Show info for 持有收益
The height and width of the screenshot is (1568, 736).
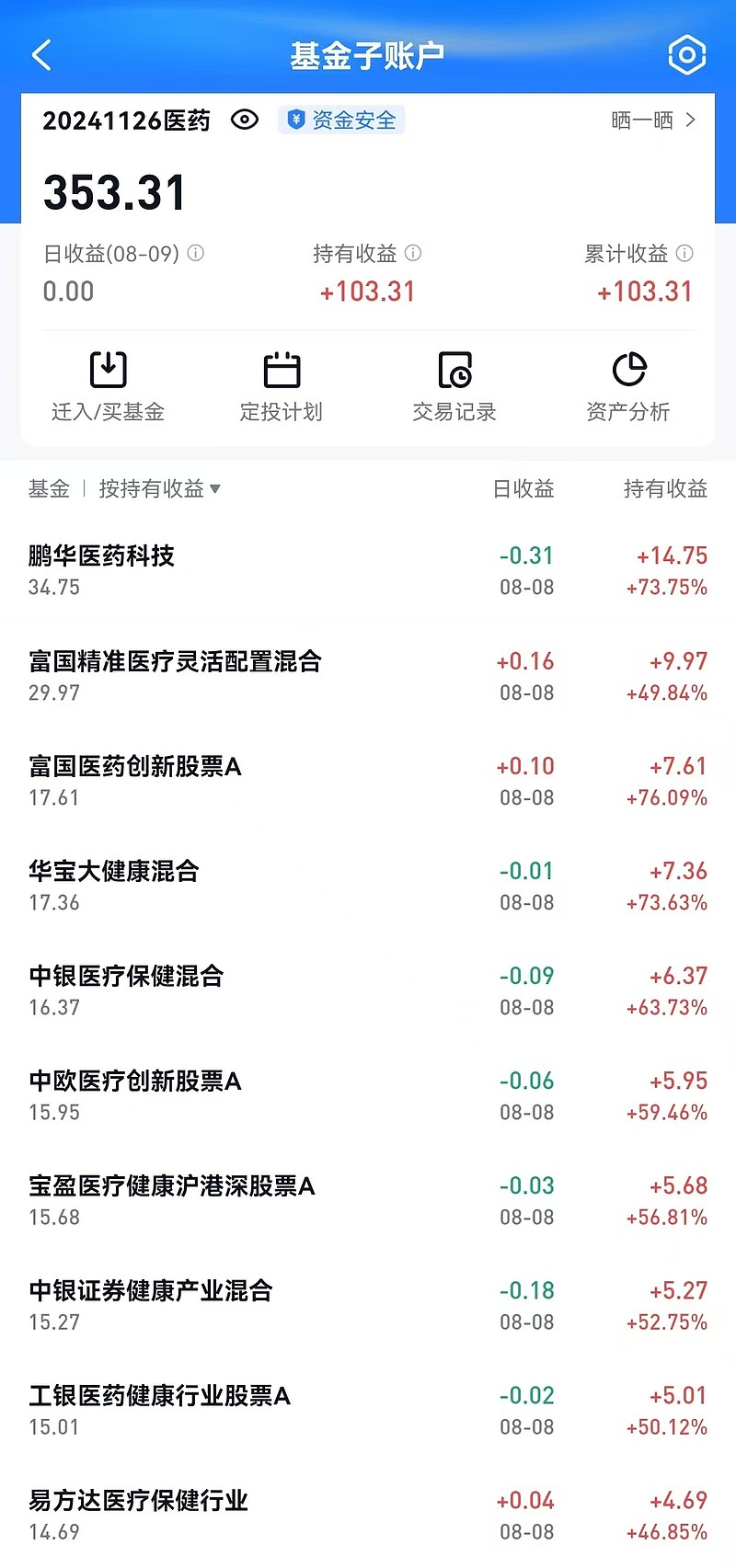(413, 253)
